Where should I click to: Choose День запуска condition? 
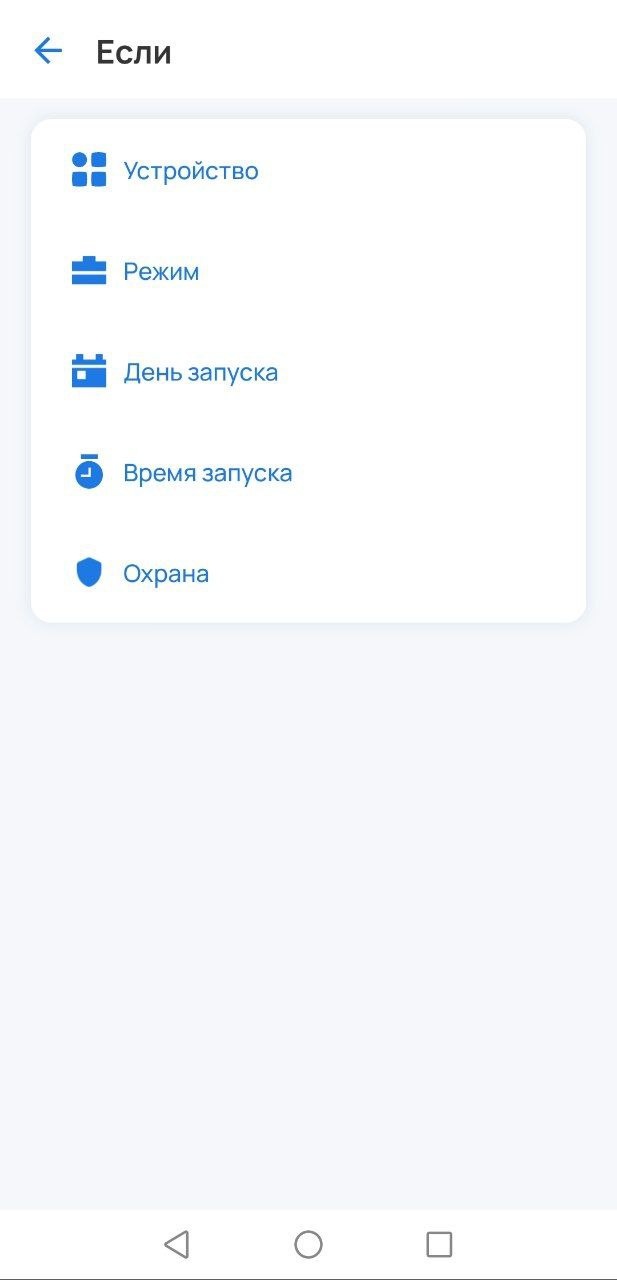pyautogui.click(x=200, y=373)
